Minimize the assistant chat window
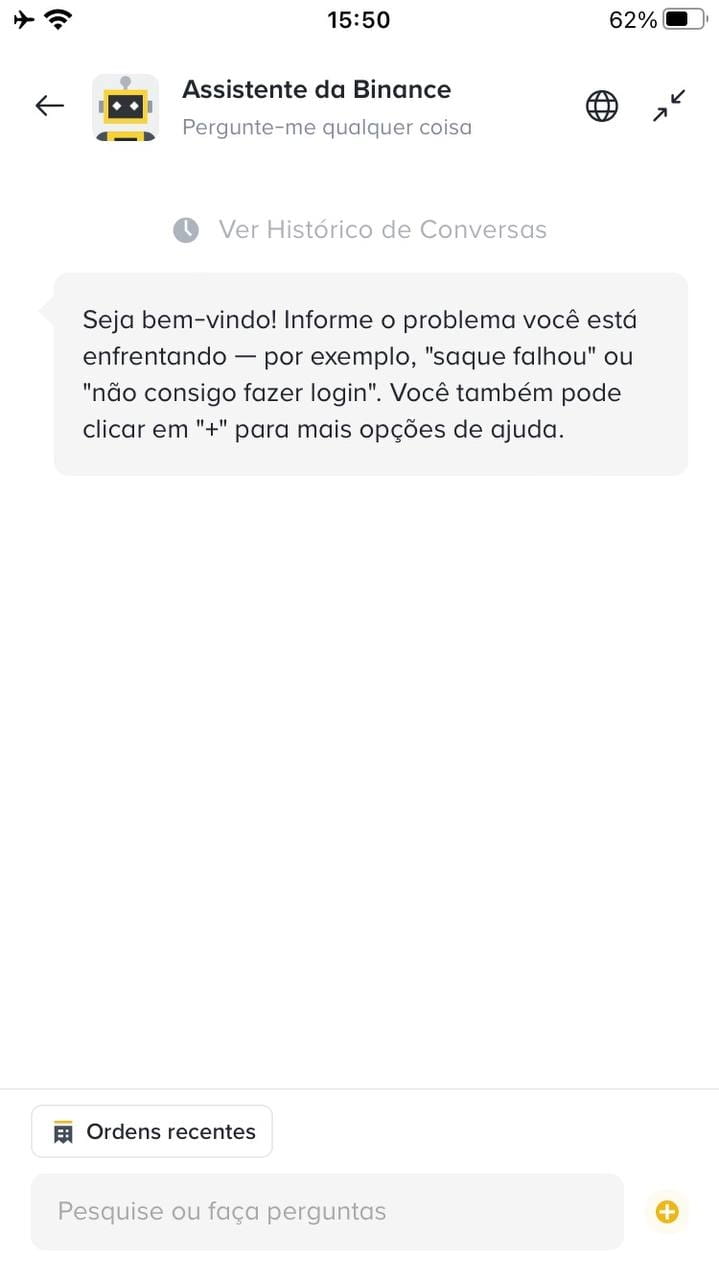 point(669,105)
